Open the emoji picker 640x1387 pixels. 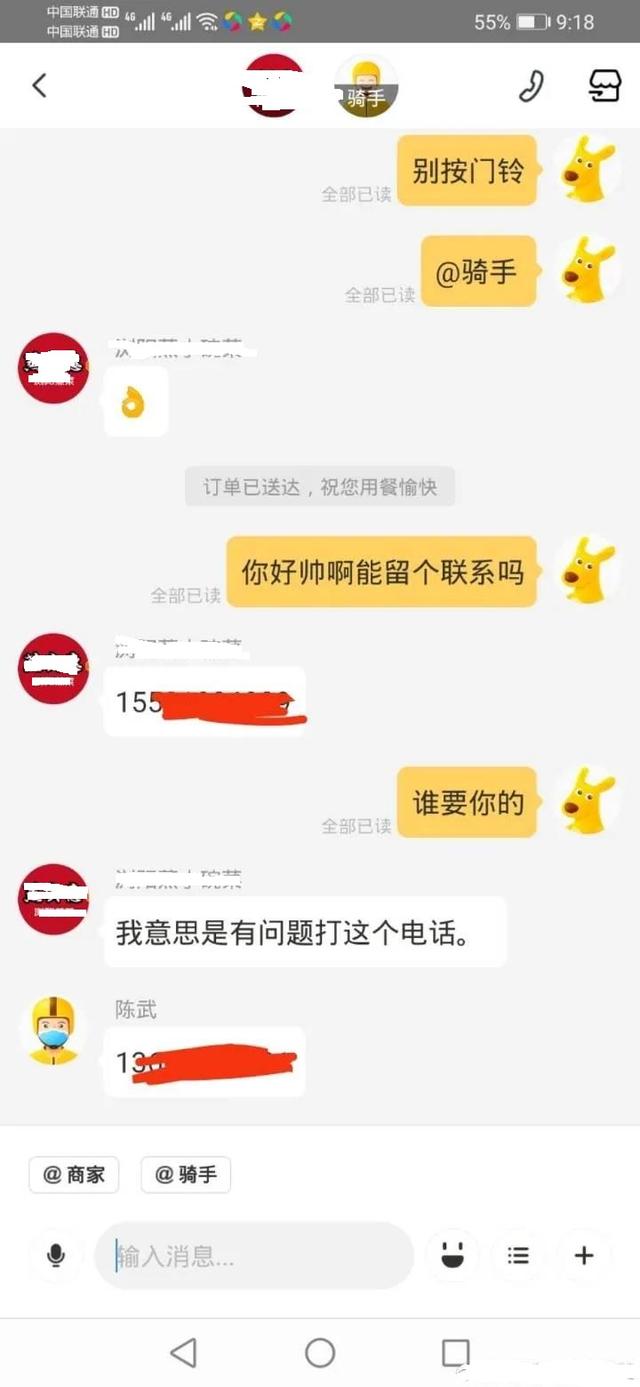[453, 1256]
